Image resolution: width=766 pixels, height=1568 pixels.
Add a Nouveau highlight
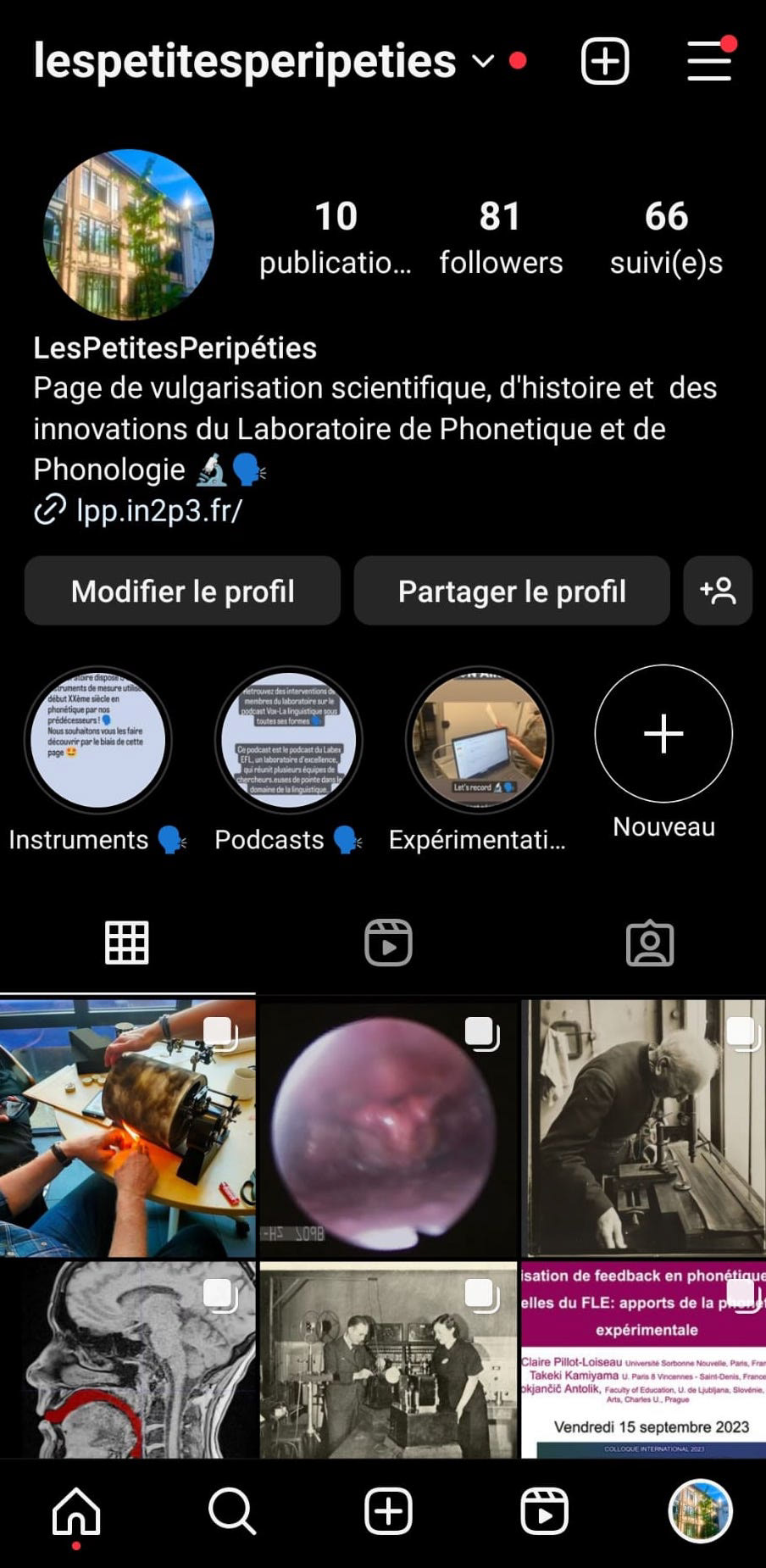tap(663, 733)
